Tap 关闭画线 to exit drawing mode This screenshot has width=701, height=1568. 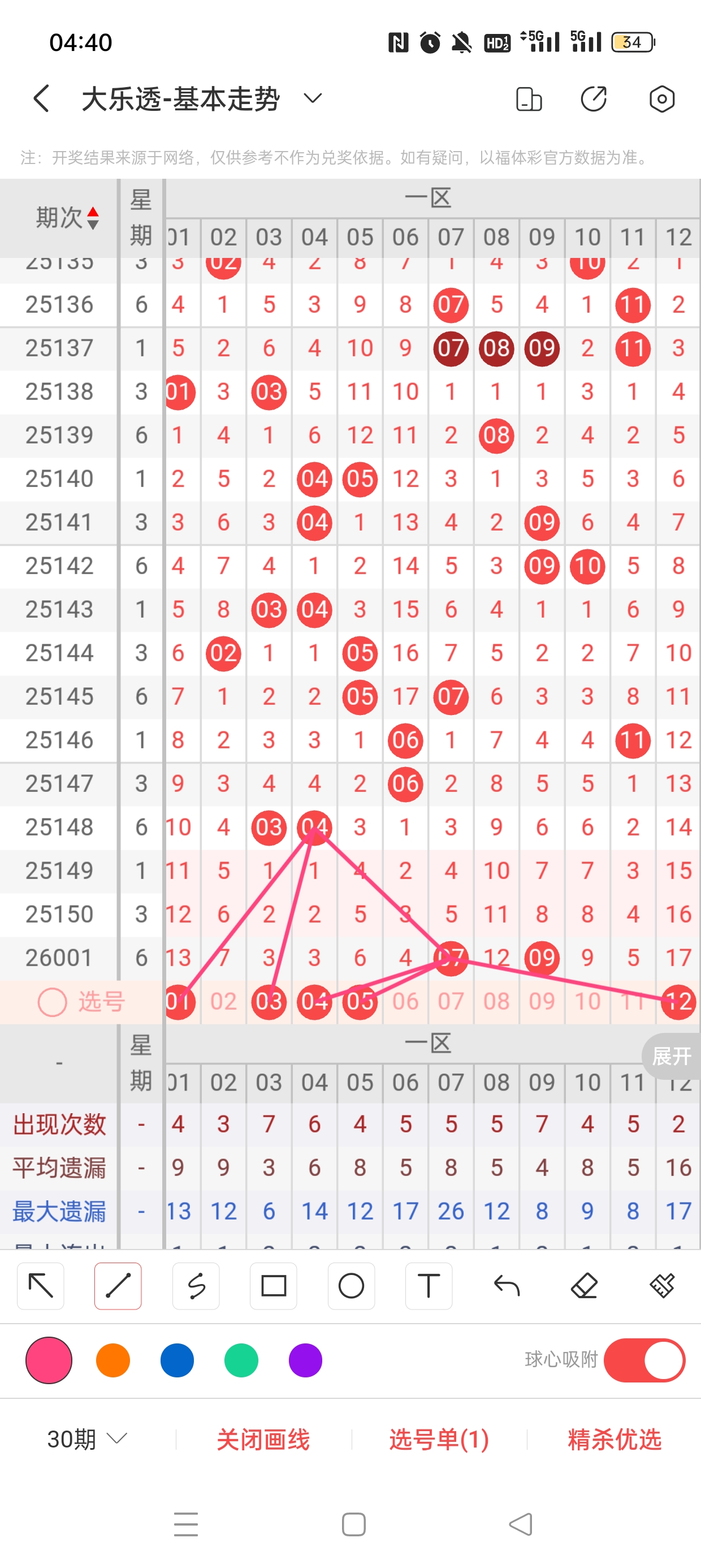click(x=263, y=1439)
